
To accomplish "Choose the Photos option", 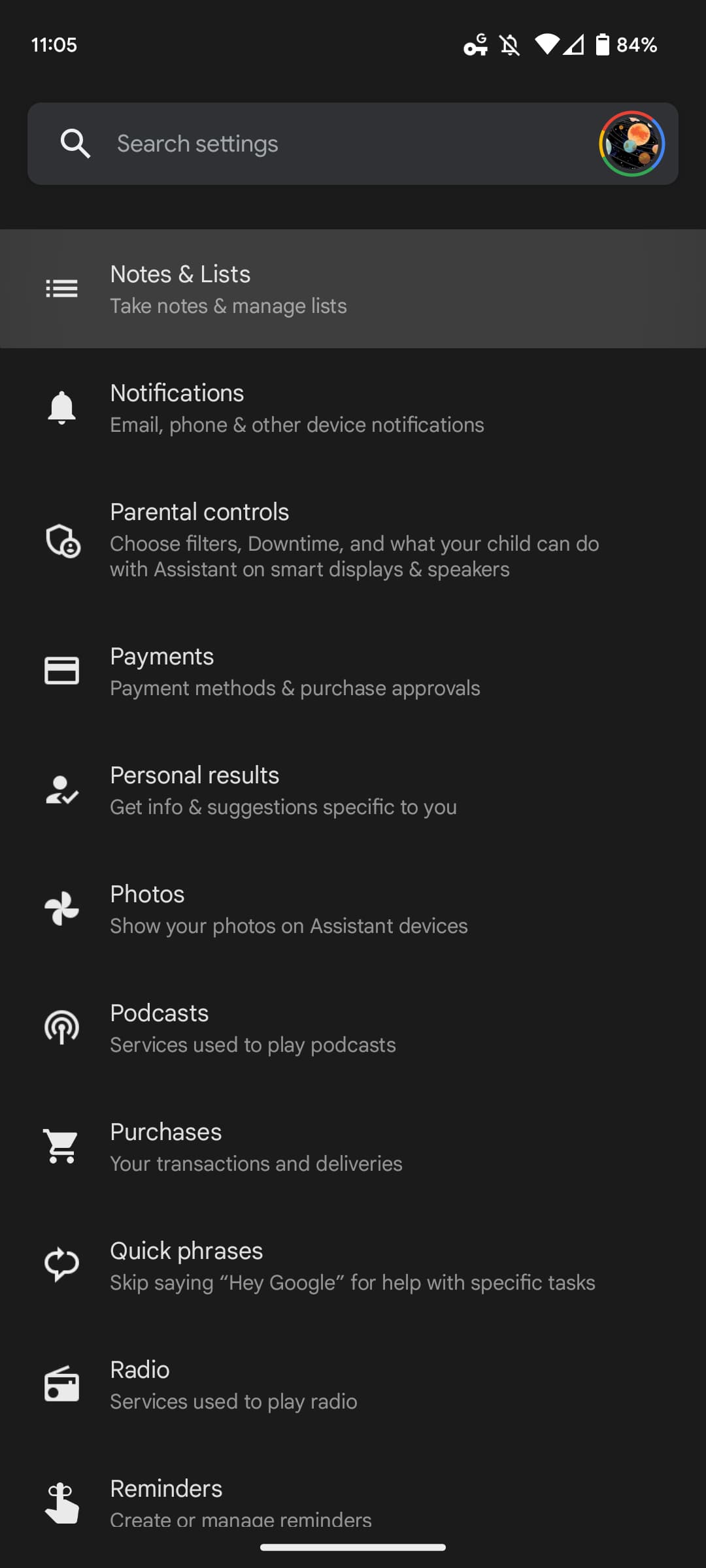I will click(353, 909).
